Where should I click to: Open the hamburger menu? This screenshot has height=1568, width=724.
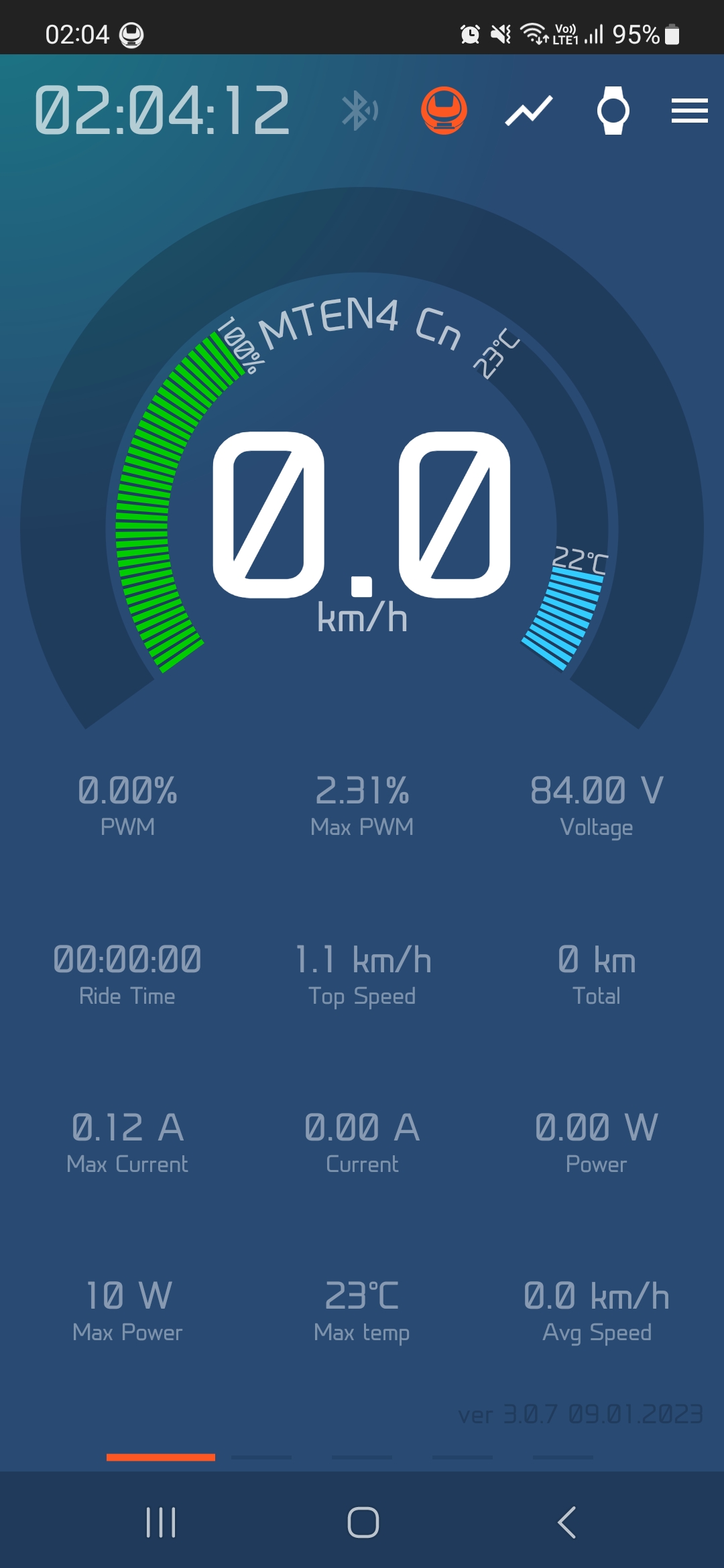pos(690,111)
